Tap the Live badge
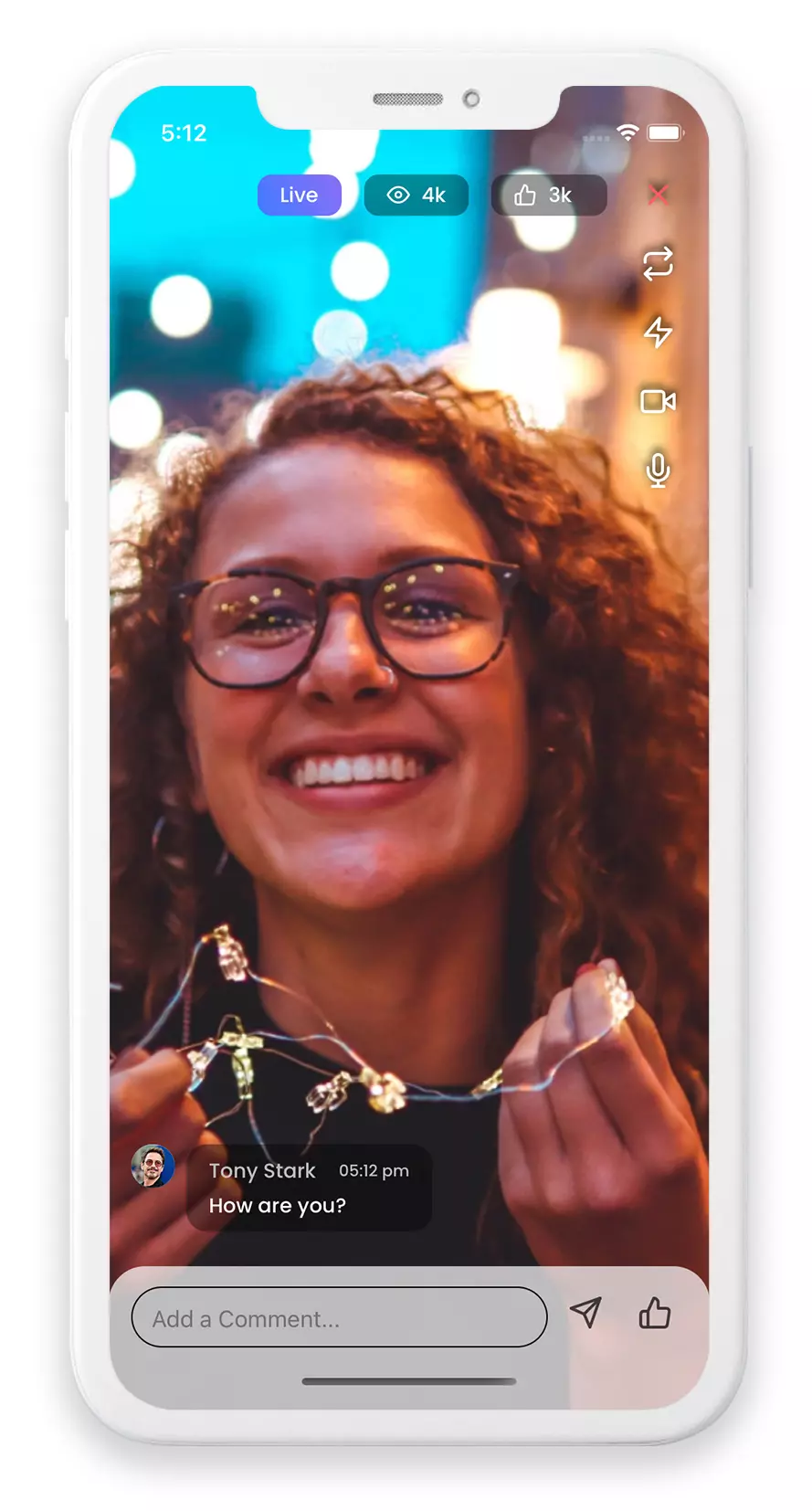 (299, 195)
